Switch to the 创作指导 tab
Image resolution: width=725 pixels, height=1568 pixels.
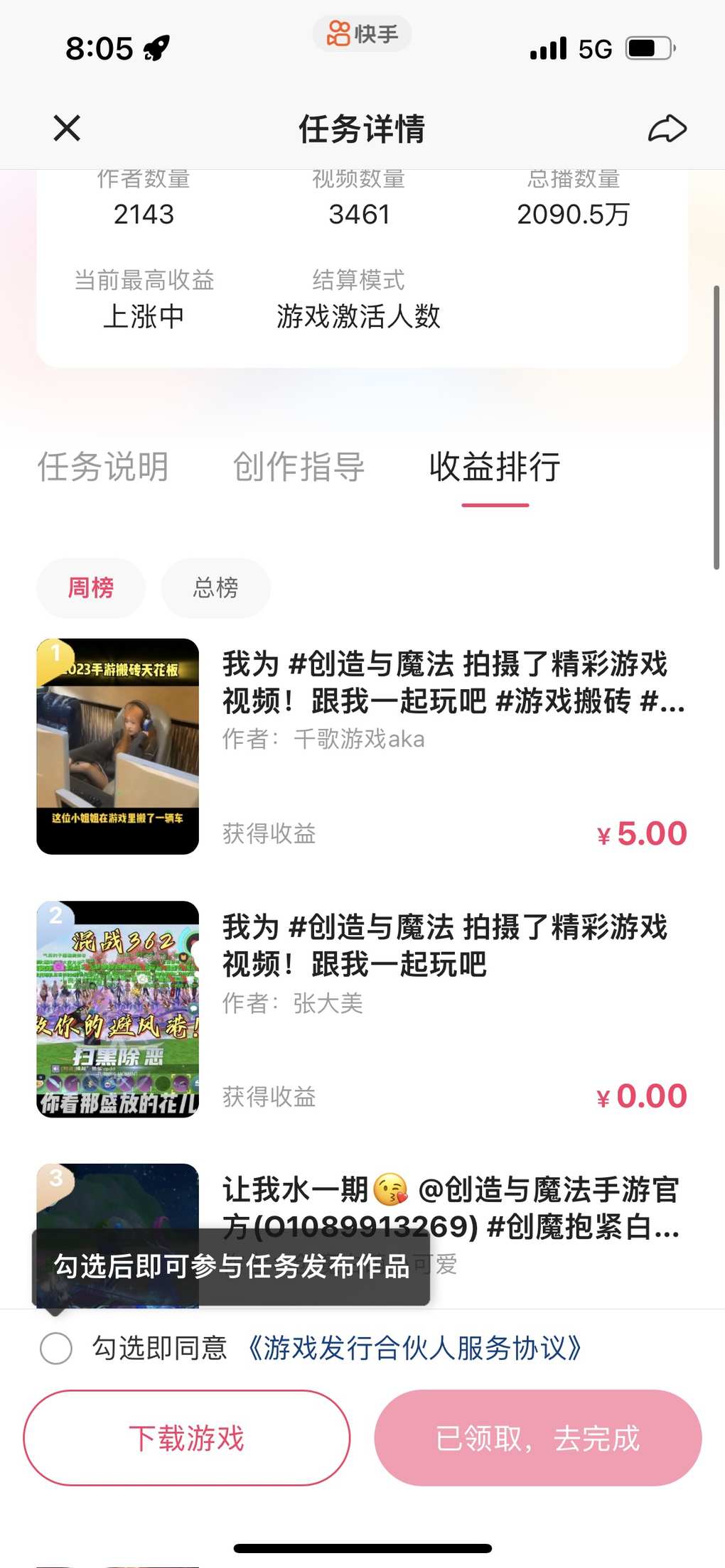[x=299, y=467]
